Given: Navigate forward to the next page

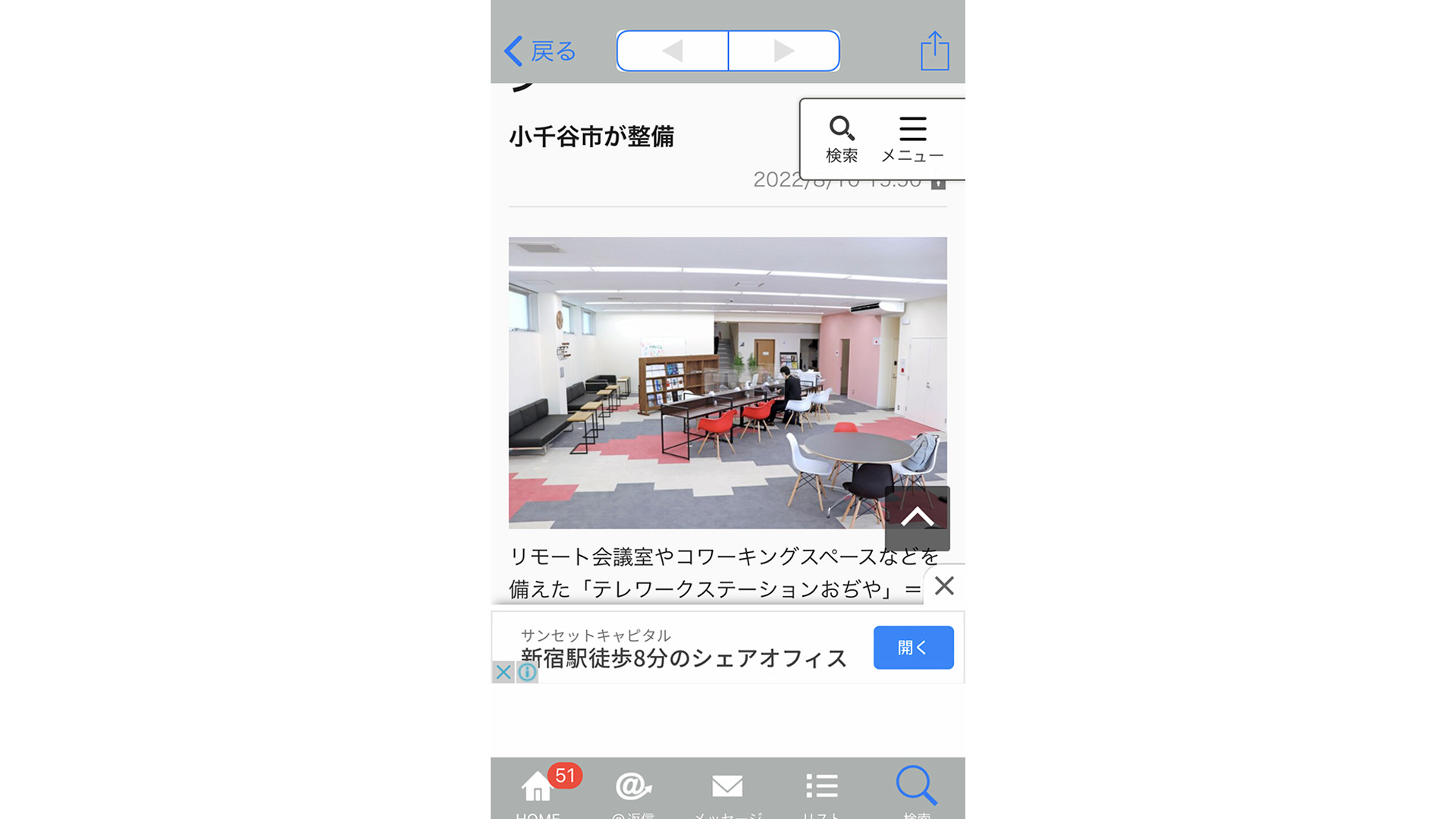Looking at the screenshot, I should pos(784,51).
